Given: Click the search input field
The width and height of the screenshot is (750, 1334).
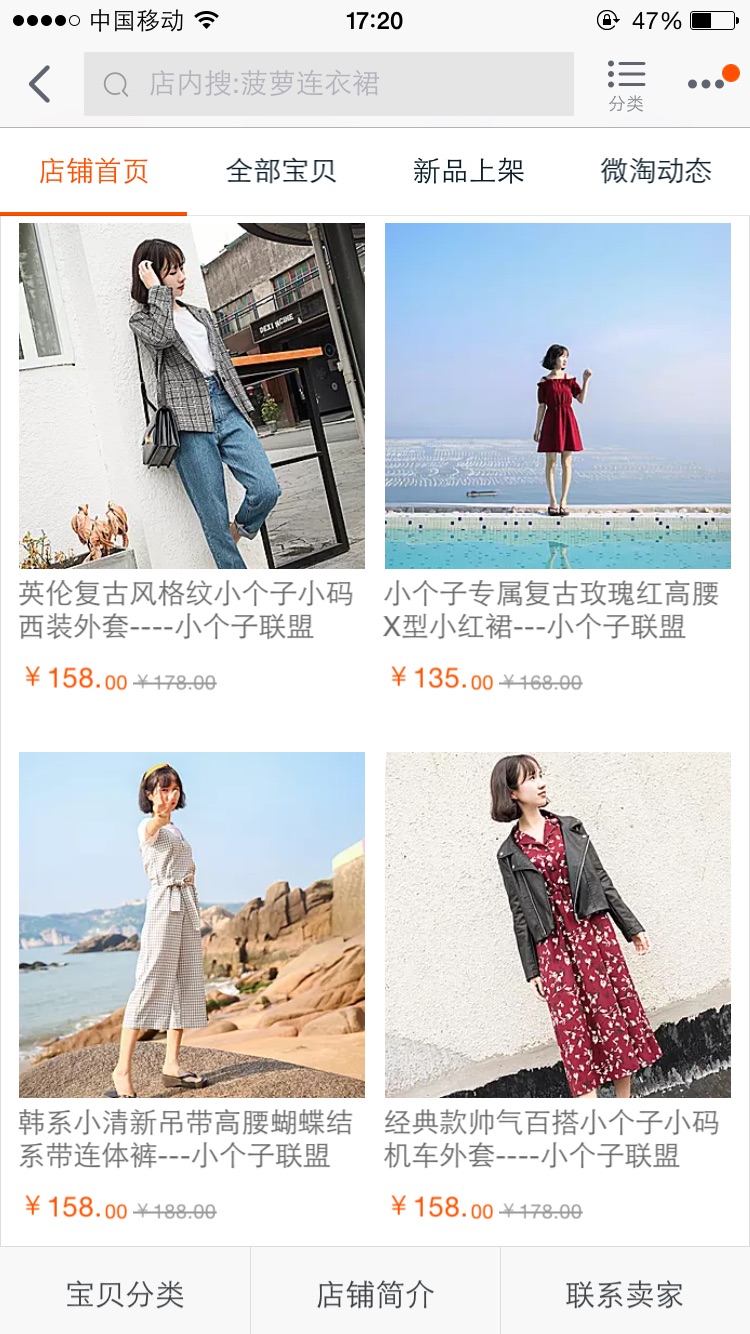Looking at the screenshot, I should click(x=330, y=84).
